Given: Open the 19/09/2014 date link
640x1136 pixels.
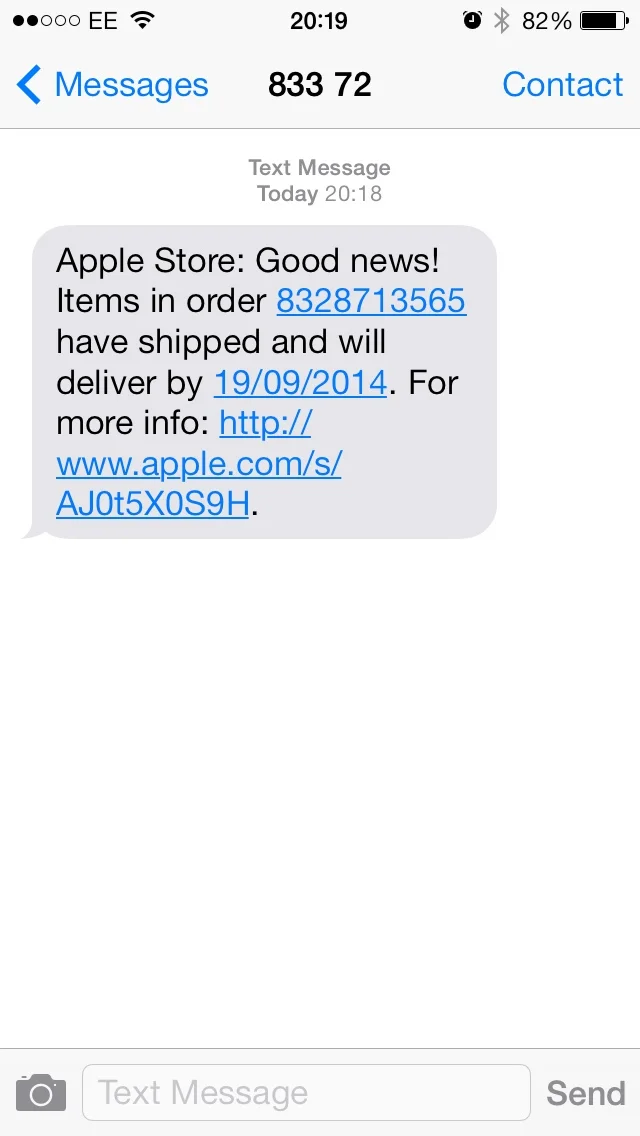Looking at the screenshot, I should 300,383.
